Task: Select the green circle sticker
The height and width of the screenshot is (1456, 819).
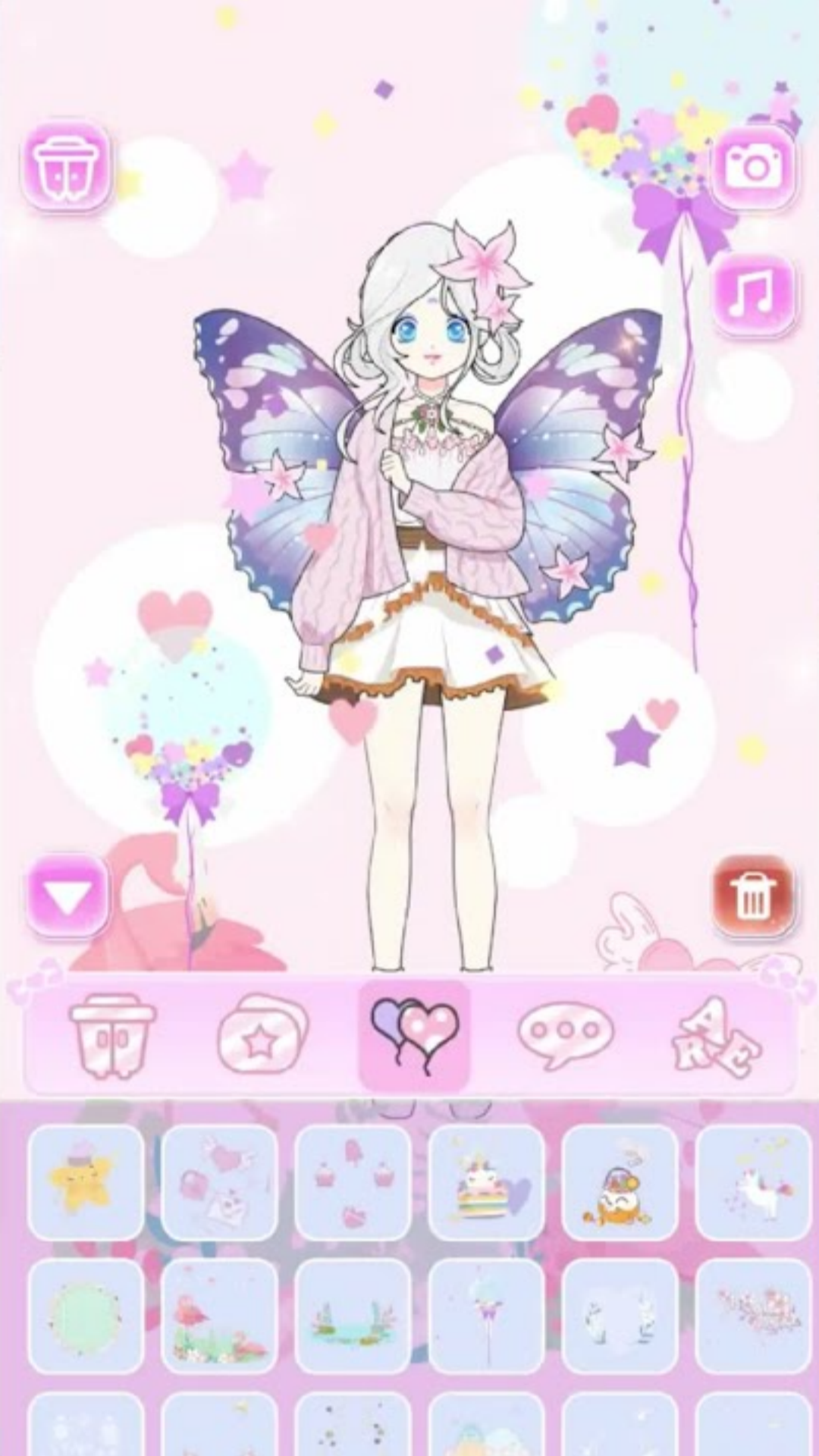Action: click(x=86, y=1316)
